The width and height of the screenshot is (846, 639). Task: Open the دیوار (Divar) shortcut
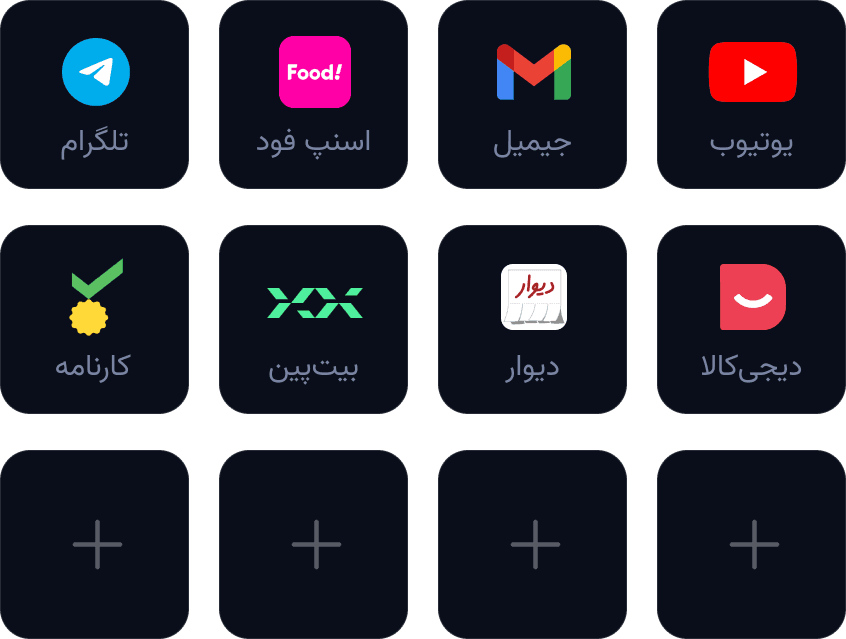point(533,319)
